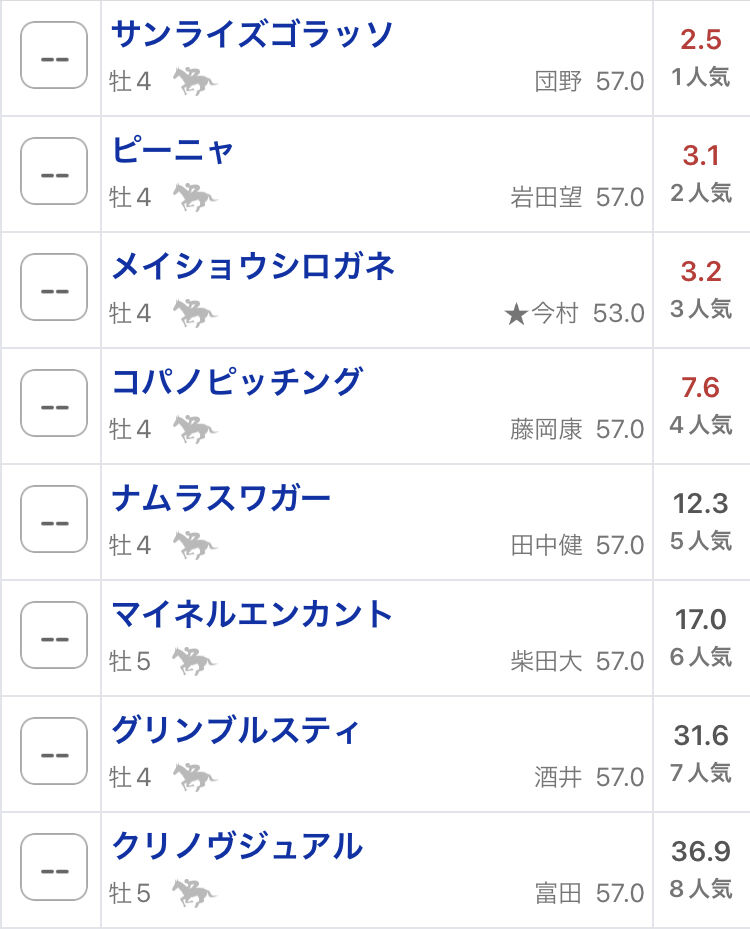Open horse page for マイネルエンカント

[252, 614]
